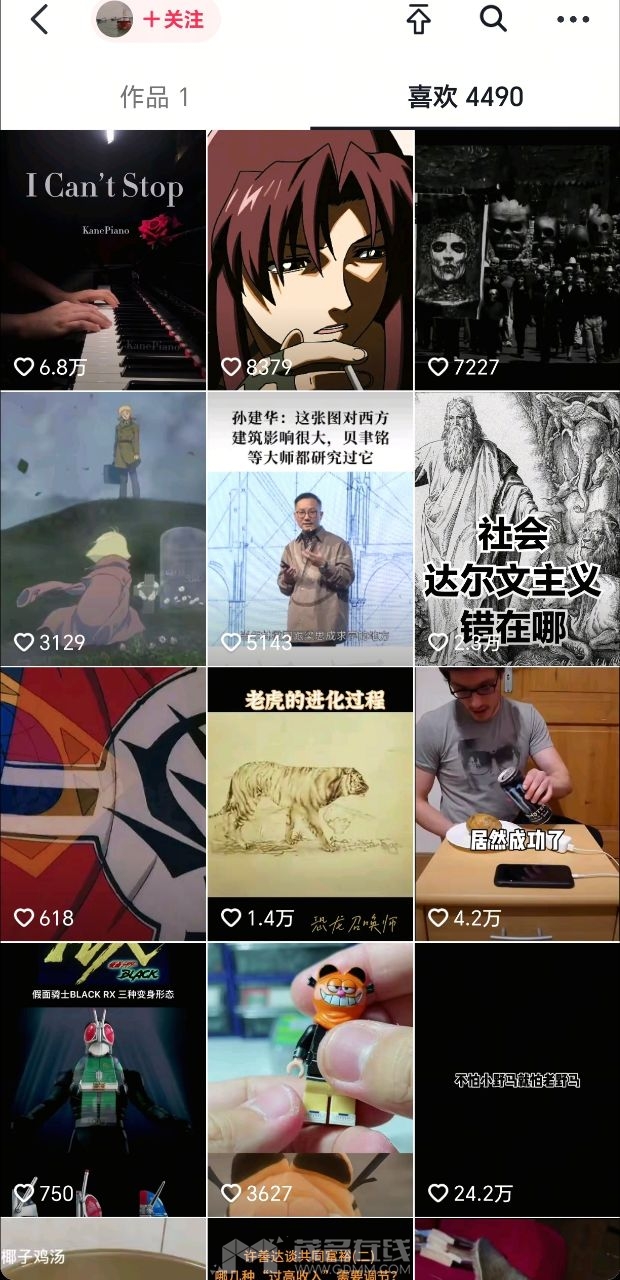Open the three-dot overflow menu
Viewport: 620px width, 1280px height.
point(572,20)
